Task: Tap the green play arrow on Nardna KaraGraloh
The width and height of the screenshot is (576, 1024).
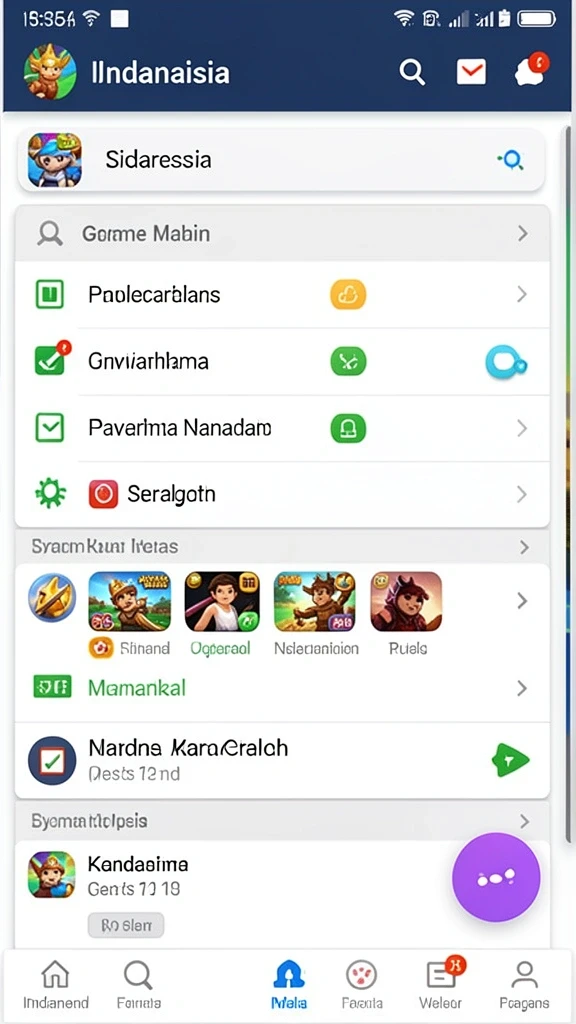Action: coord(510,760)
